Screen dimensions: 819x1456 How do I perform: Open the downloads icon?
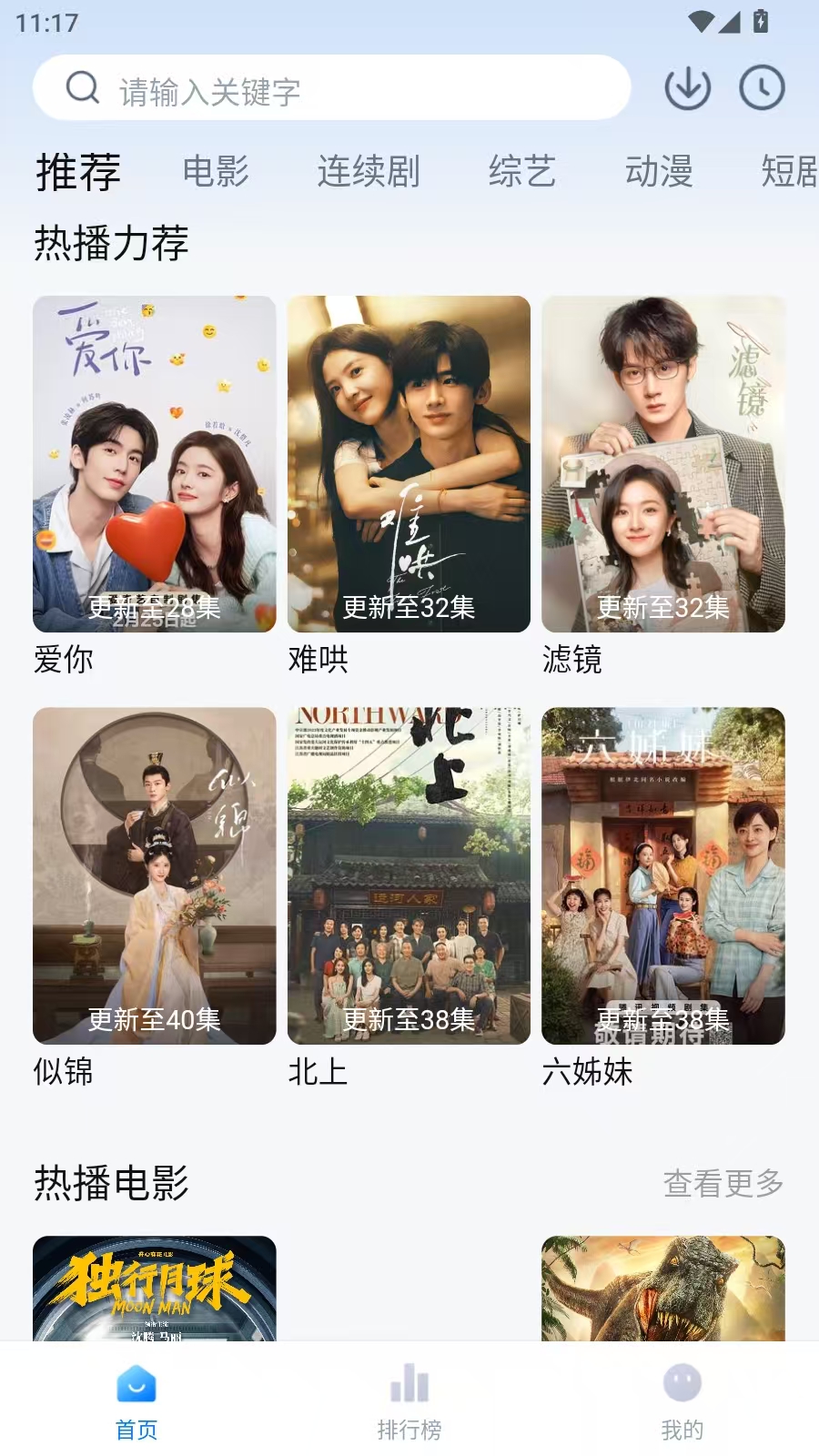pos(687,88)
